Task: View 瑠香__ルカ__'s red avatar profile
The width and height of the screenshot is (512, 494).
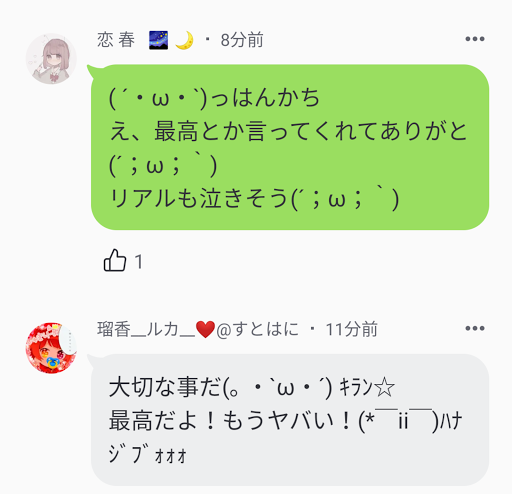Action: tap(51, 348)
